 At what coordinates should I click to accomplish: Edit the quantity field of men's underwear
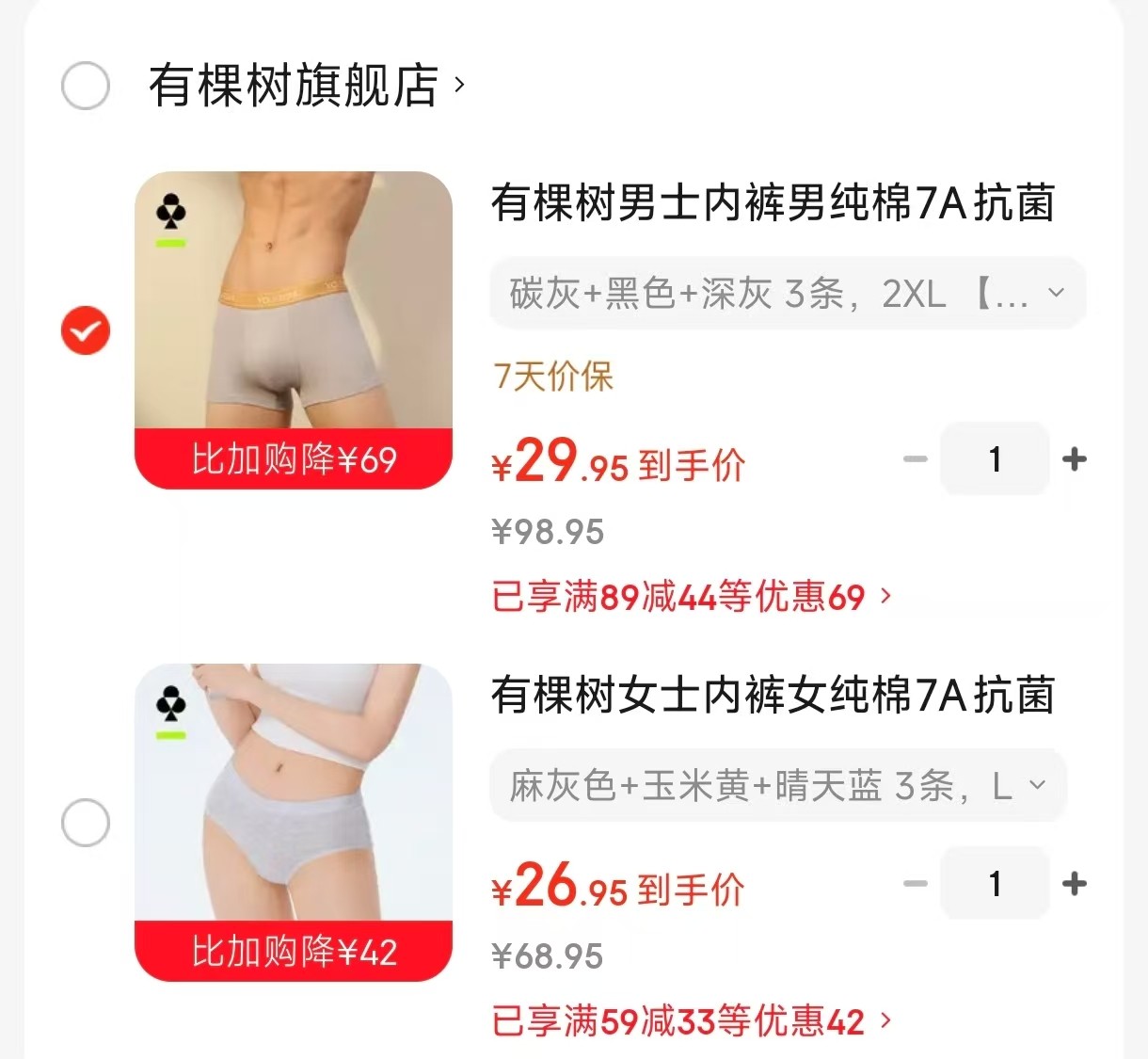(x=995, y=459)
